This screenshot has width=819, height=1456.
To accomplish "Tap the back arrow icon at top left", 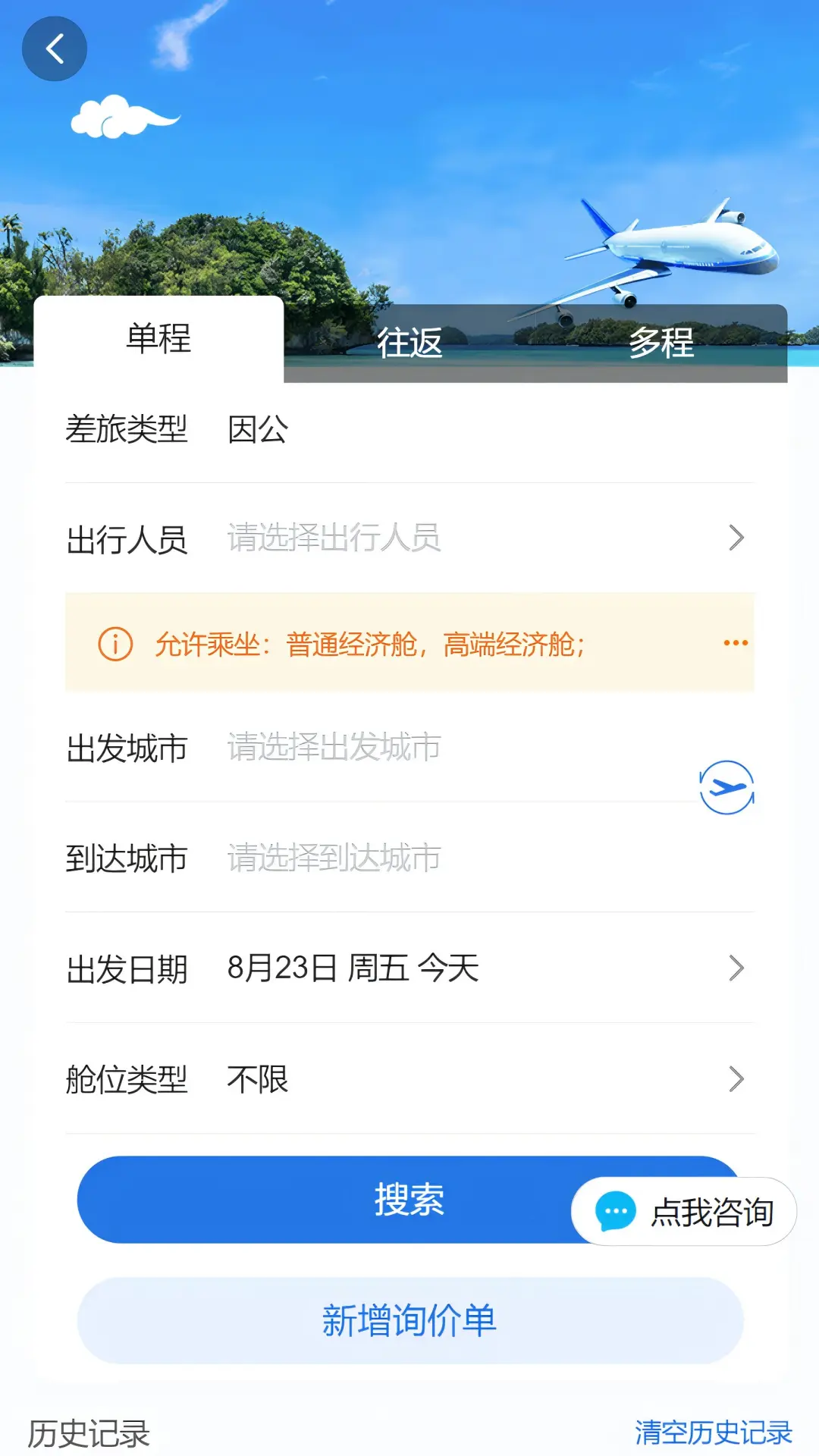I will 54,48.
